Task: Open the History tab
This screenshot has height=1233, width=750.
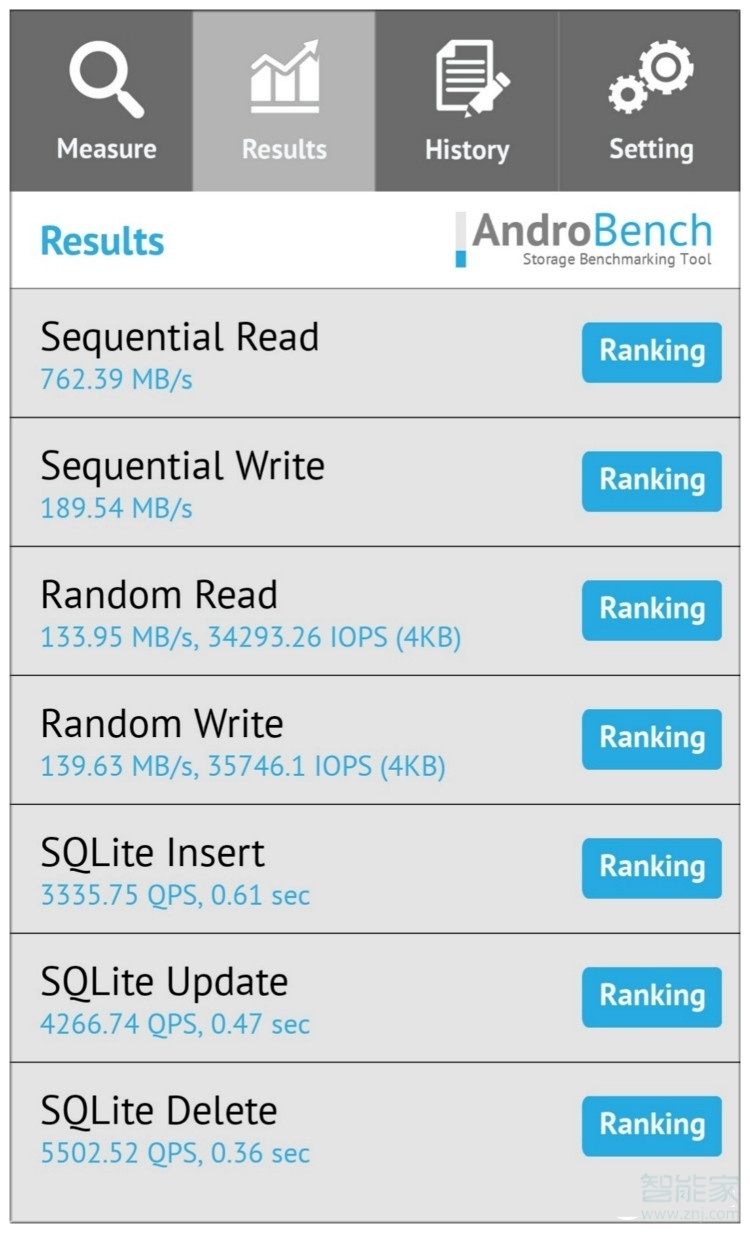Action: click(467, 102)
